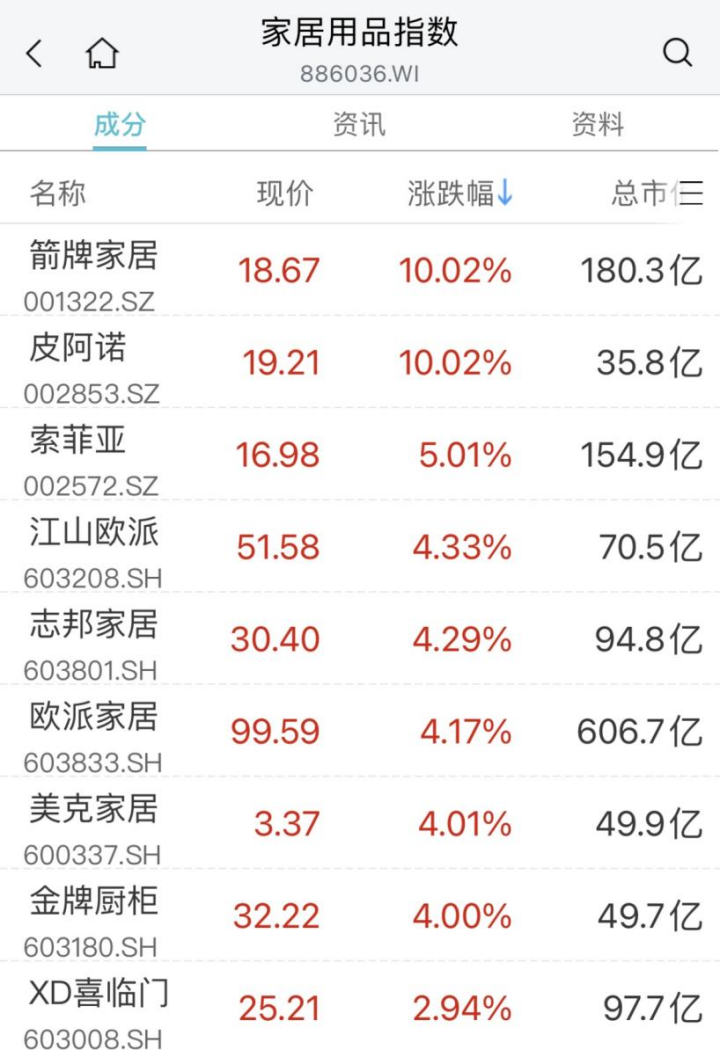Switch to the 资讯 tab
The image size is (720, 1050).
click(359, 125)
